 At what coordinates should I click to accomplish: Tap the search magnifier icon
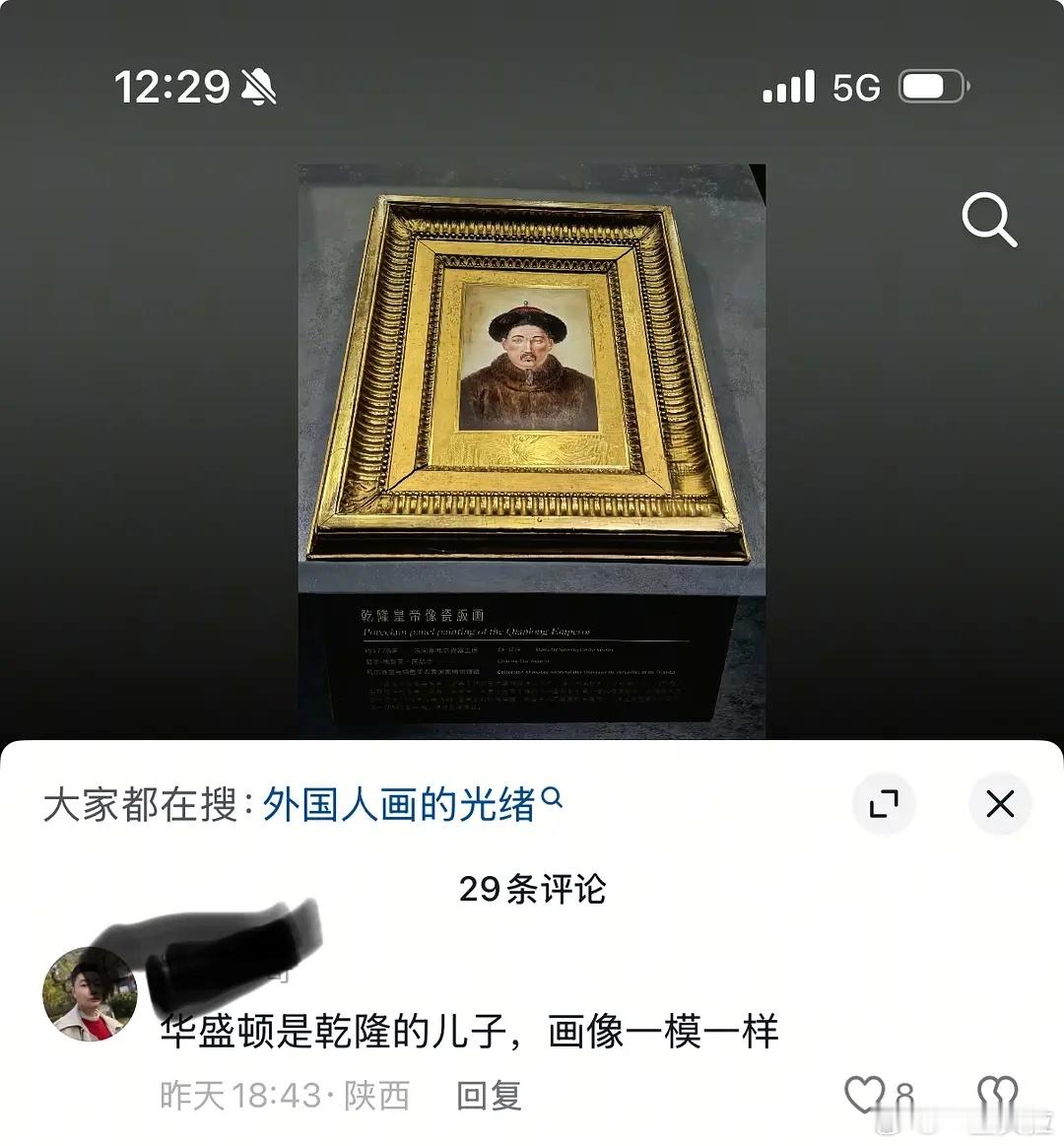(989, 220)
